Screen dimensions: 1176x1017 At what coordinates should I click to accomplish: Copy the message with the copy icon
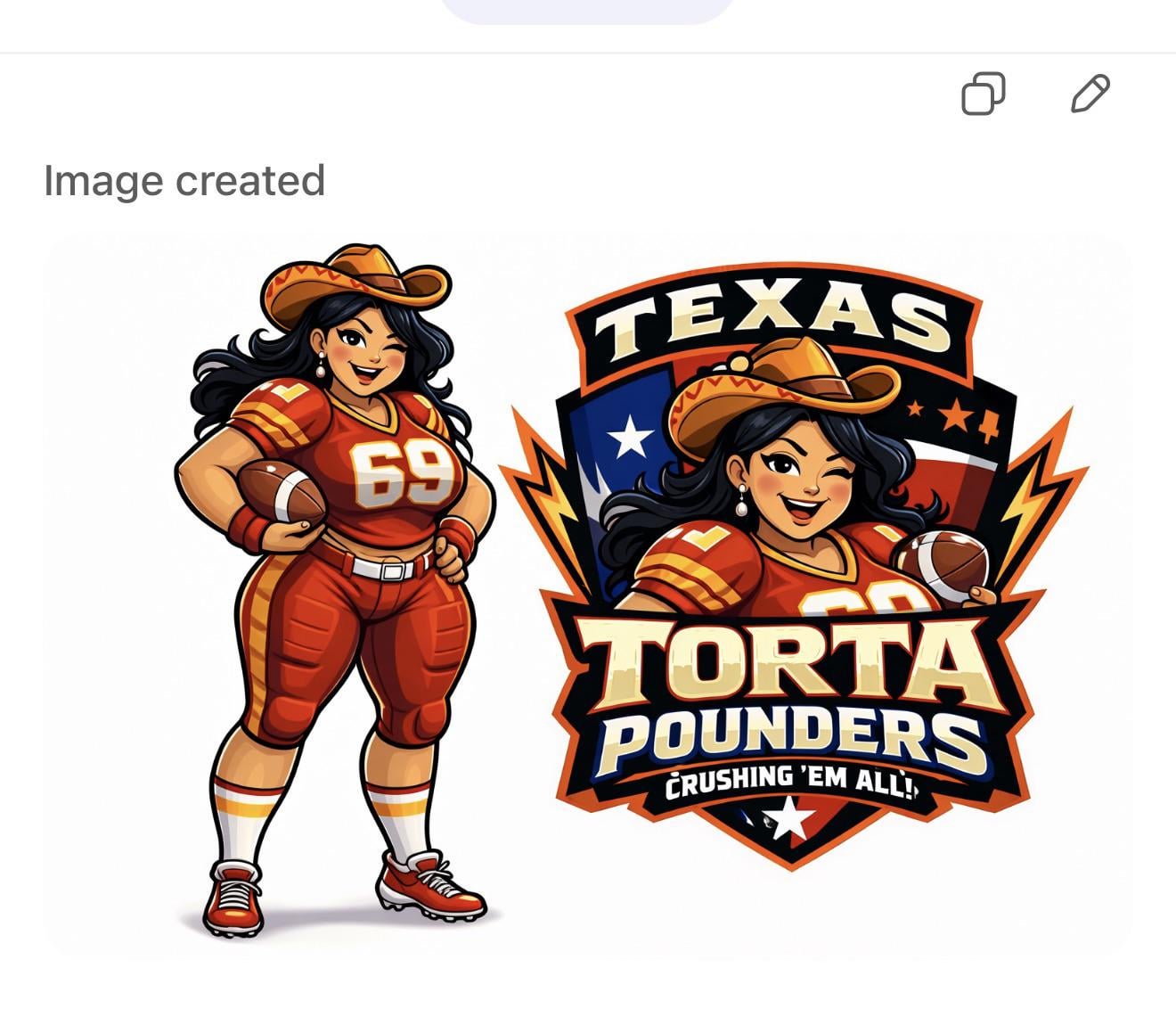[x=984, y=94]
